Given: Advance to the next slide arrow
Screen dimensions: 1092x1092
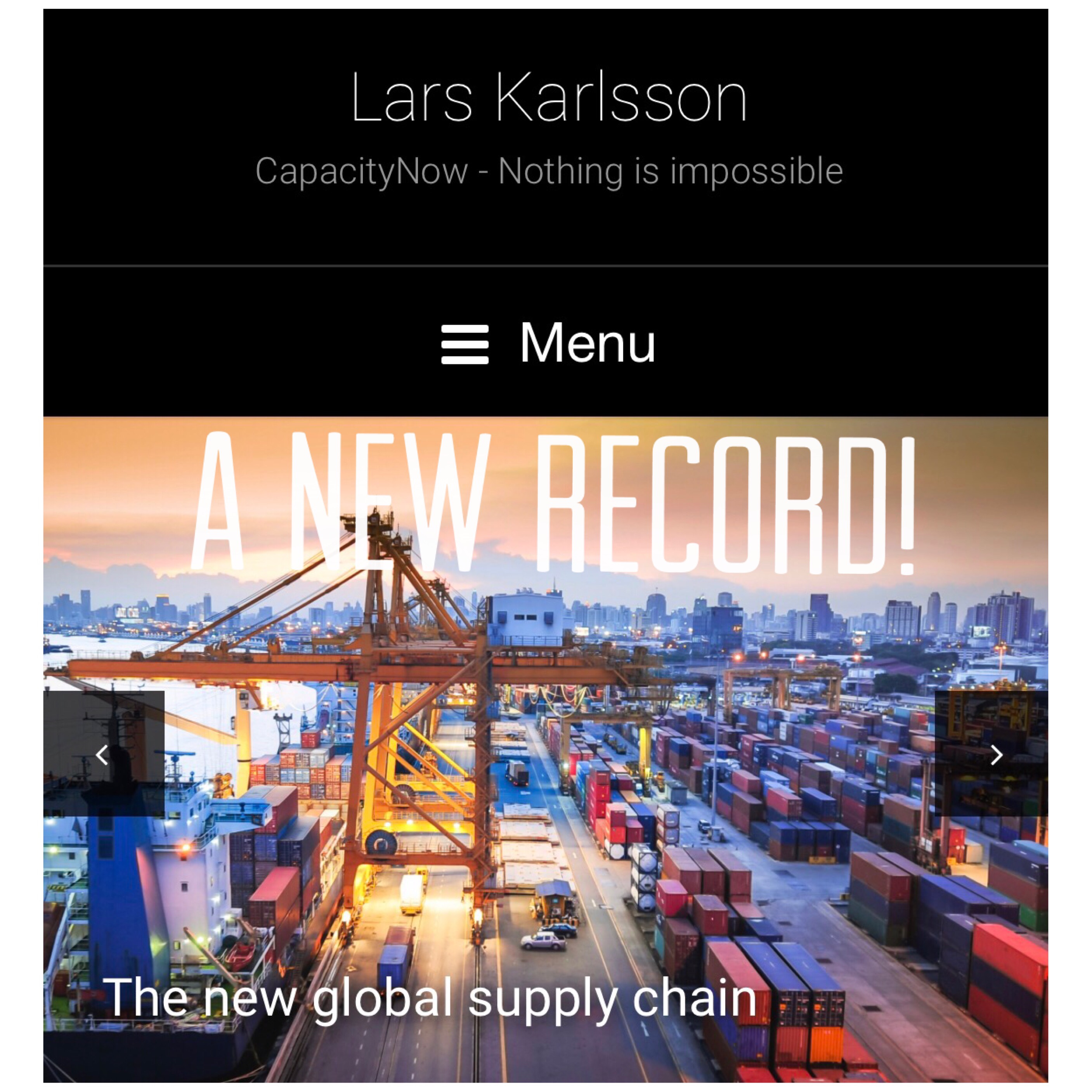Looking at the screenshot, I should 996,754.
